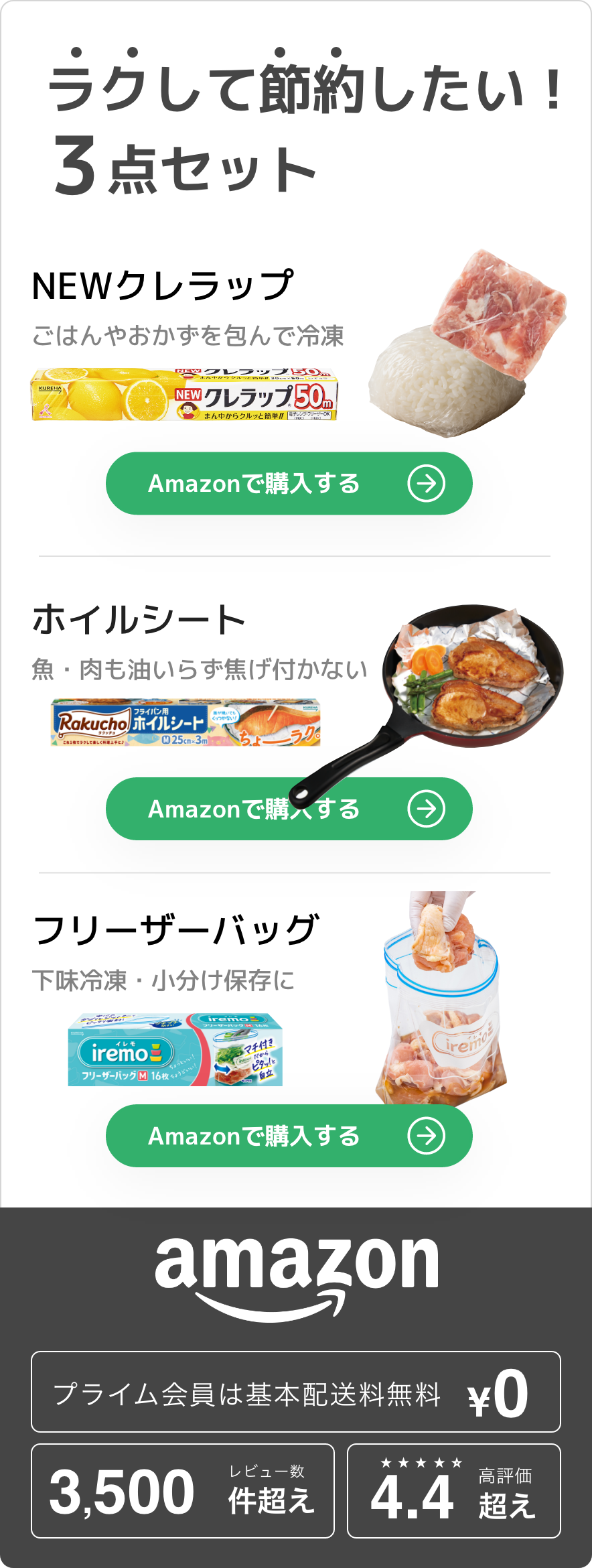Buy NEWクレラップ on Amazon

pyautogui.click(x=289, y=483)
